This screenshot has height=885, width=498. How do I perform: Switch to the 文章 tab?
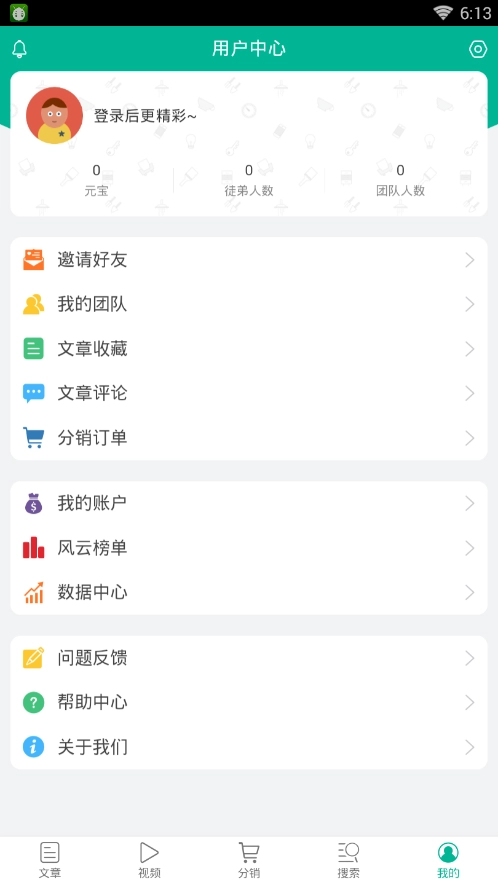click(x=50, y=860)
